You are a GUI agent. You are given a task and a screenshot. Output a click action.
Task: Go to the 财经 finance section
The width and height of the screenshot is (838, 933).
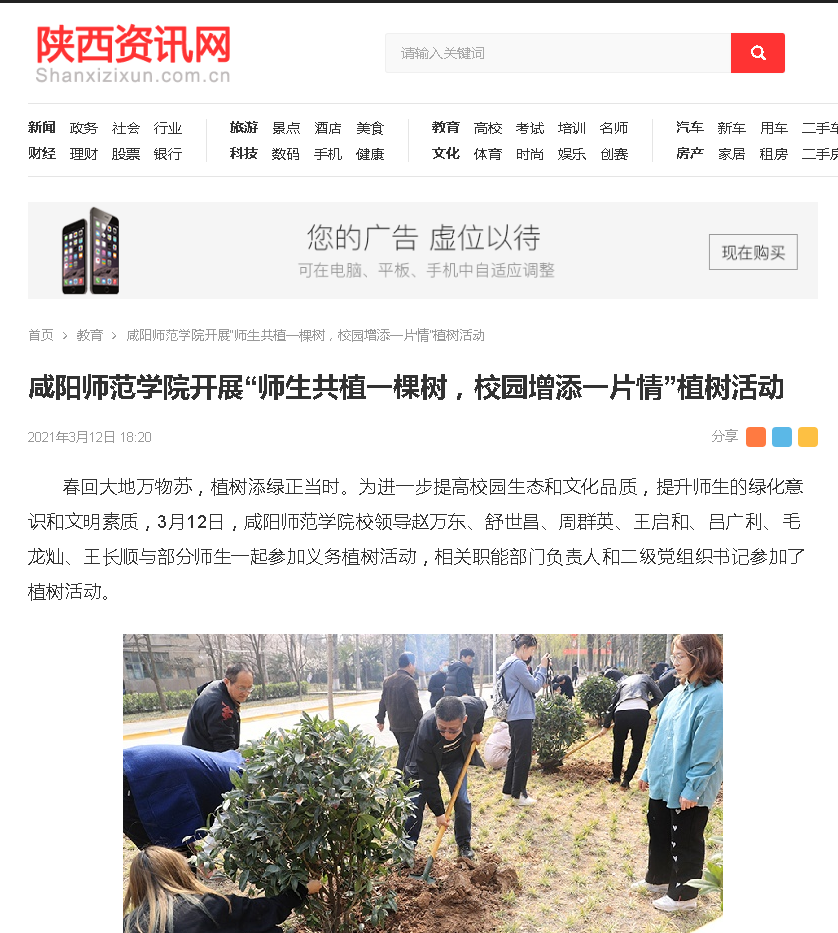(42, 154)
